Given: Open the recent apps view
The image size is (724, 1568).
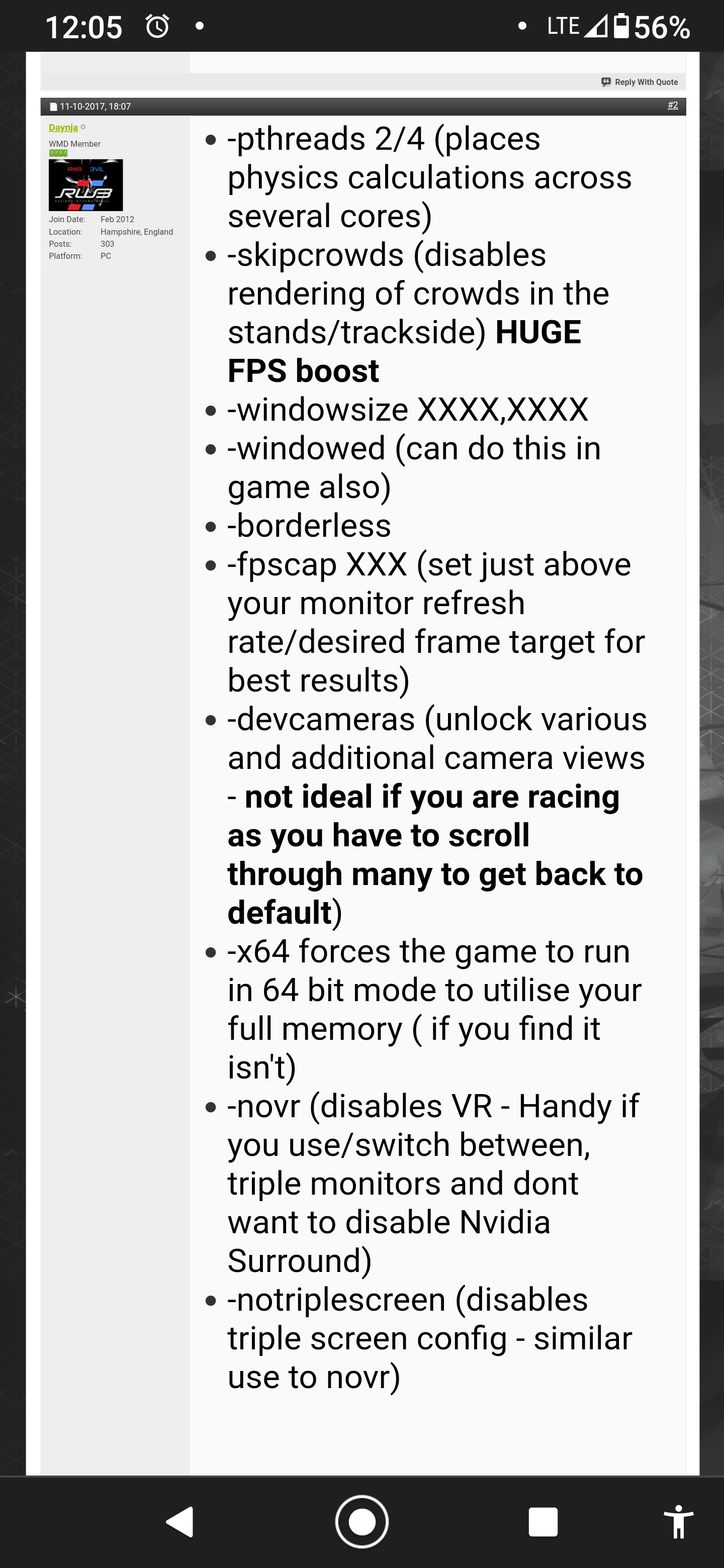Looking at the screenshot, I should 543,1522.
